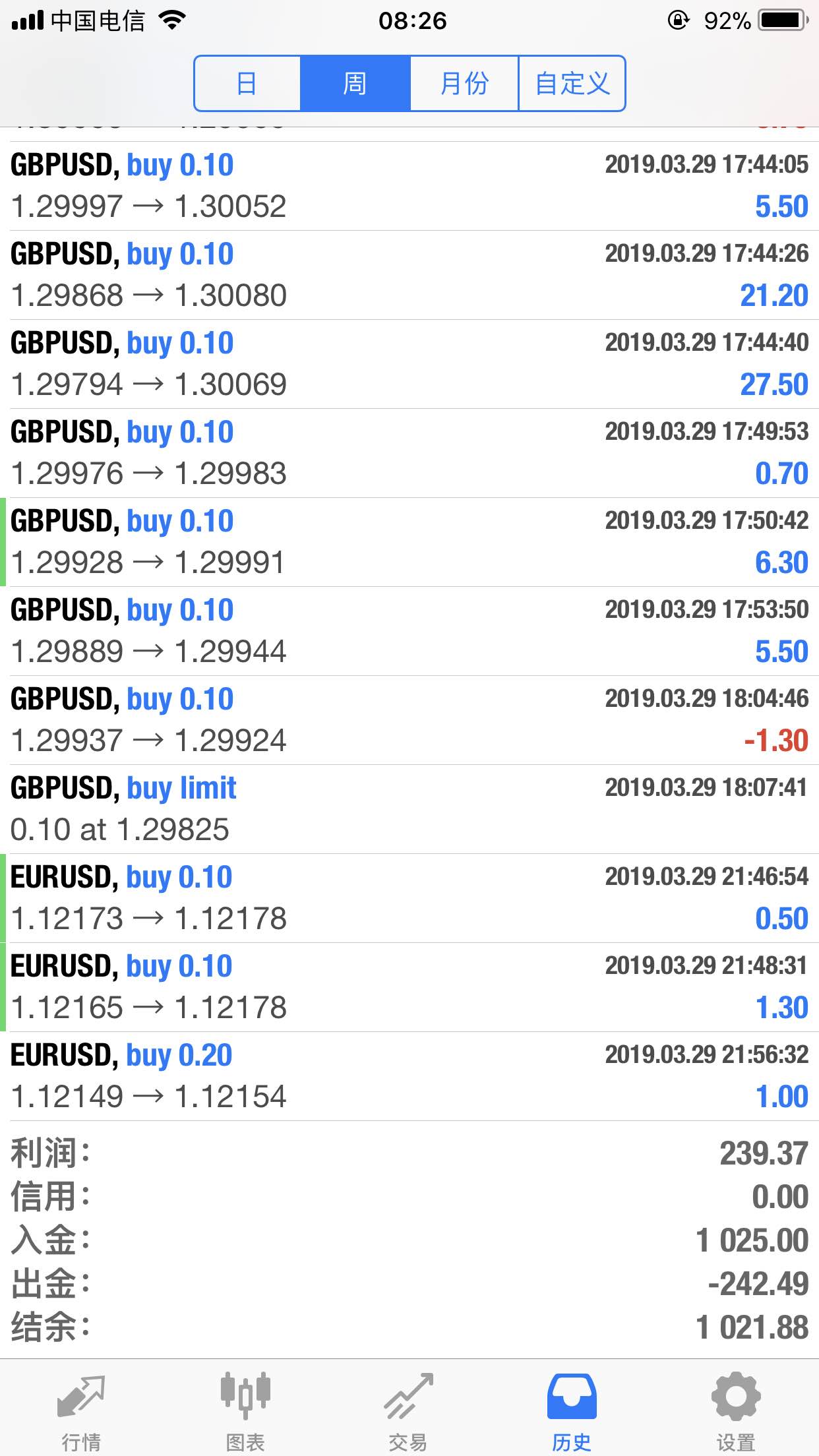Open the GBPUSD trade with 0.70 profit
Viewport: 819px width, 1456px height.
pyautogui.click(x=409, y=453)
